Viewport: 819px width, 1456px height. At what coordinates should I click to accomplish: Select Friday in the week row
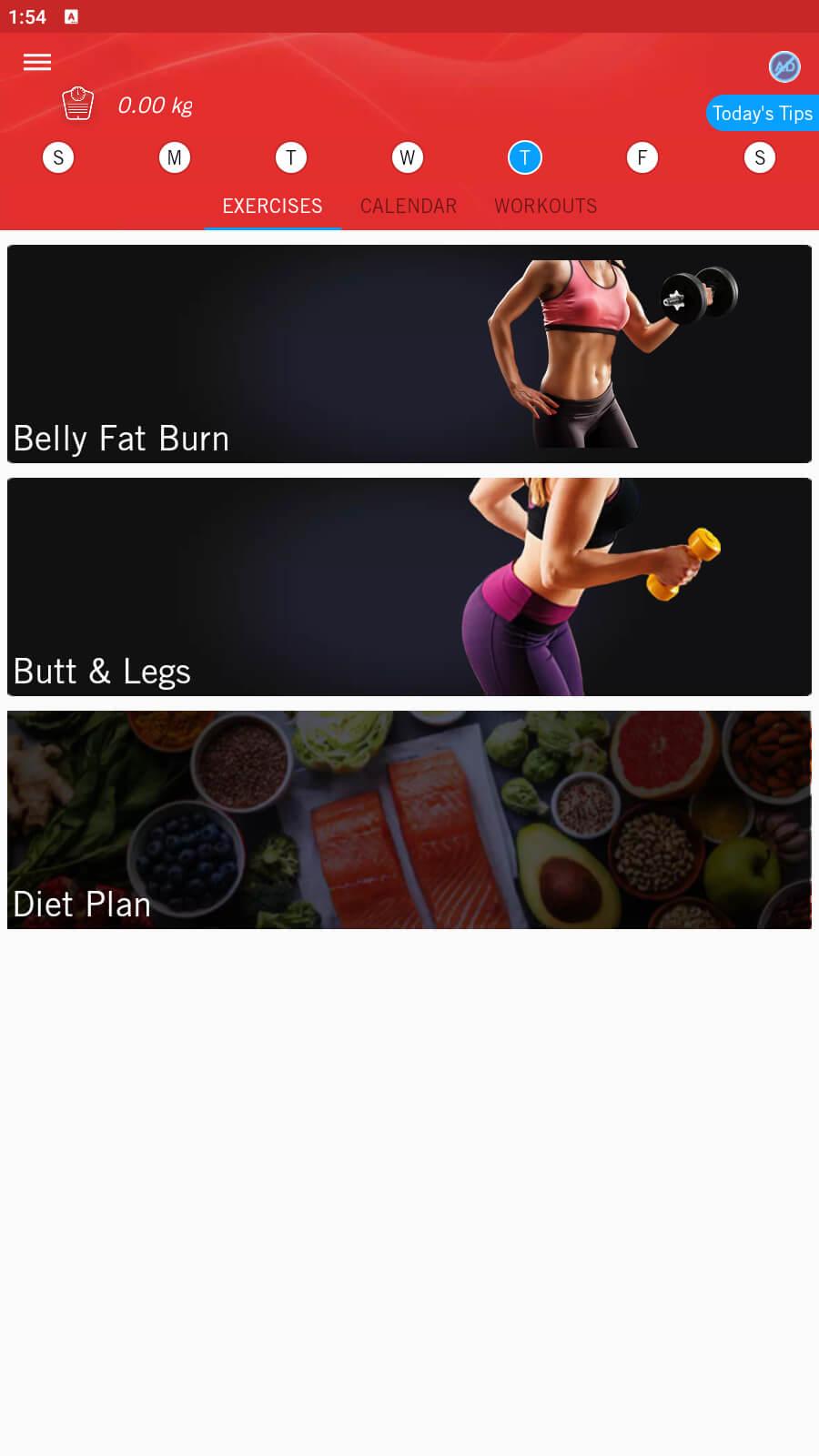pos(642,157)
